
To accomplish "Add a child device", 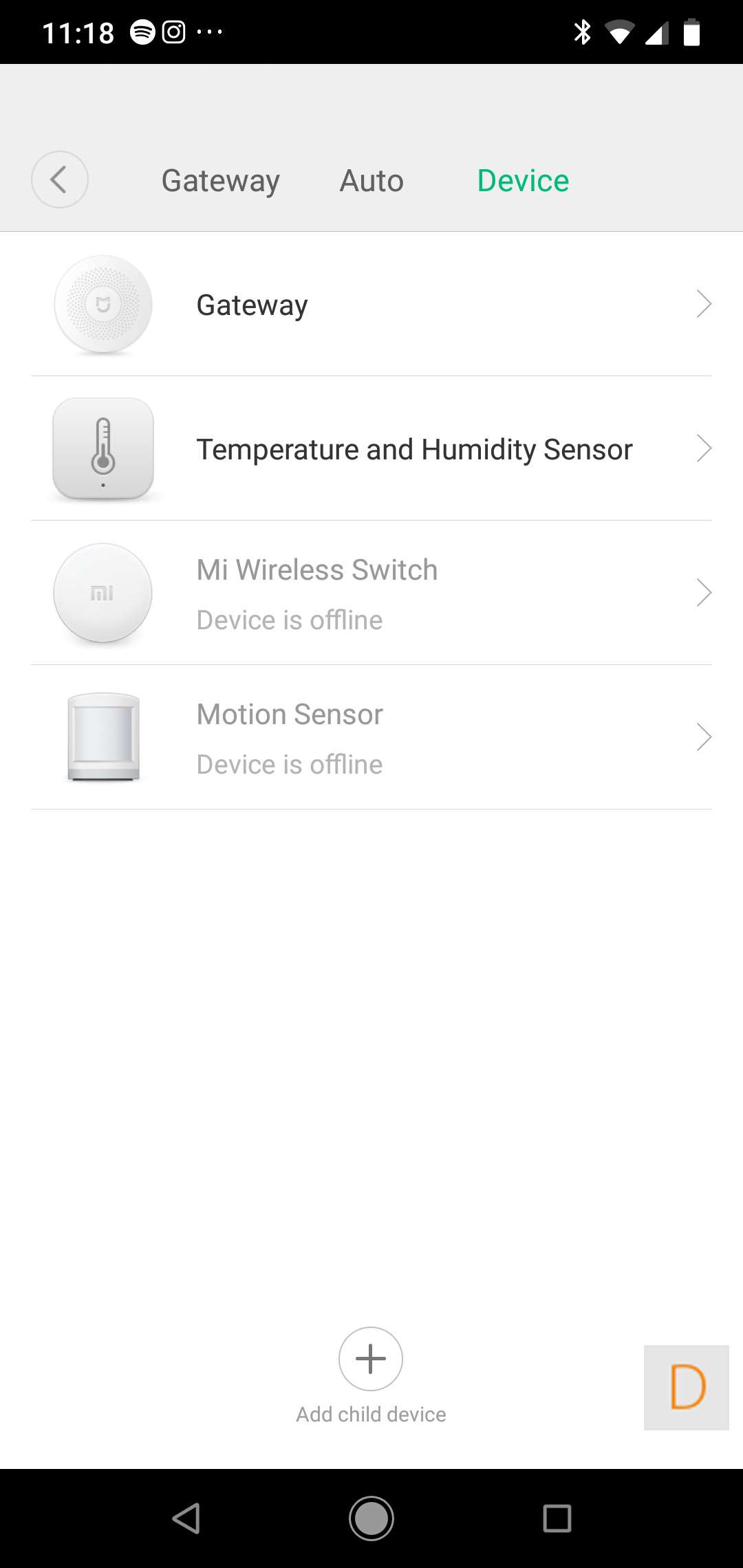I will (371, 1360).
